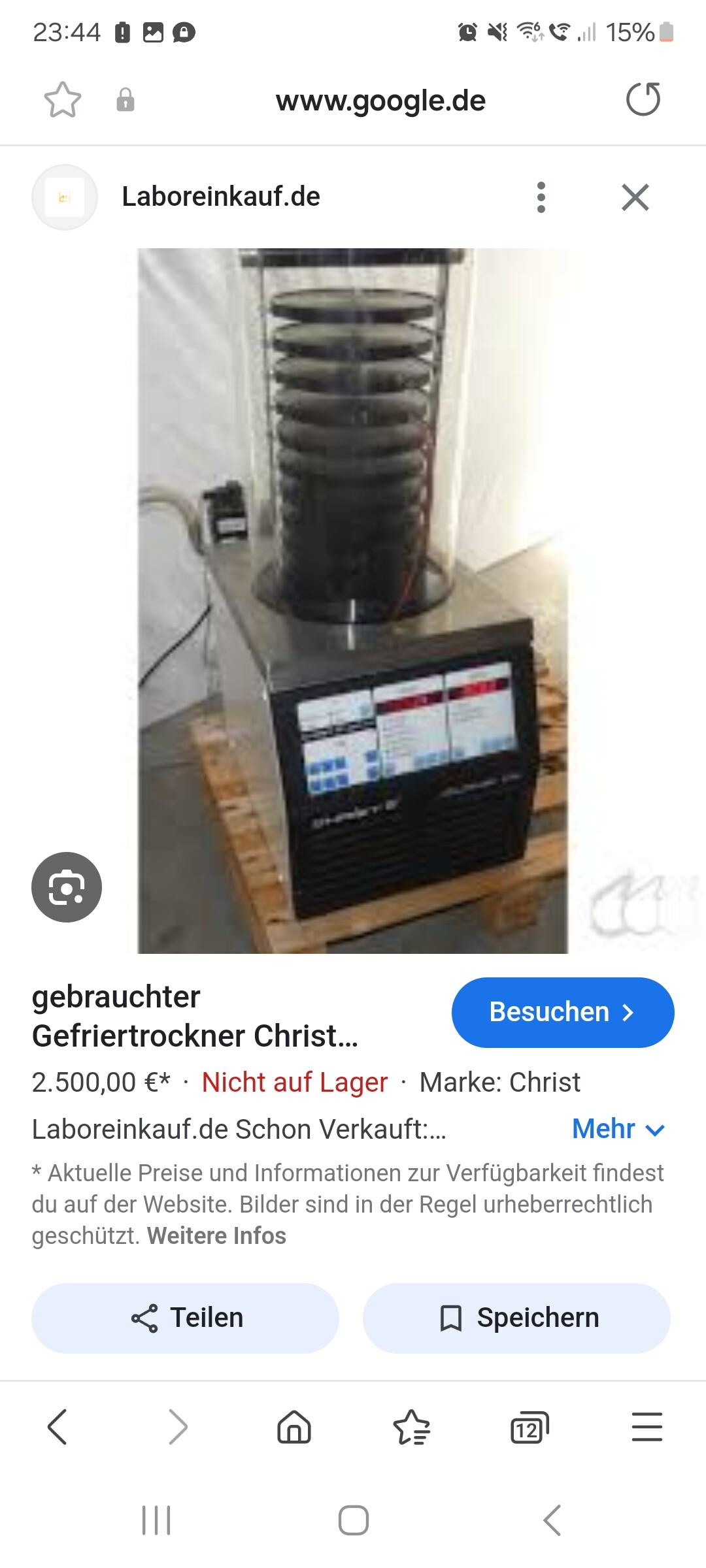Close the Laboreinkauf.de image preview
This screenshot has height=1568, width=706.
point(635,197)
